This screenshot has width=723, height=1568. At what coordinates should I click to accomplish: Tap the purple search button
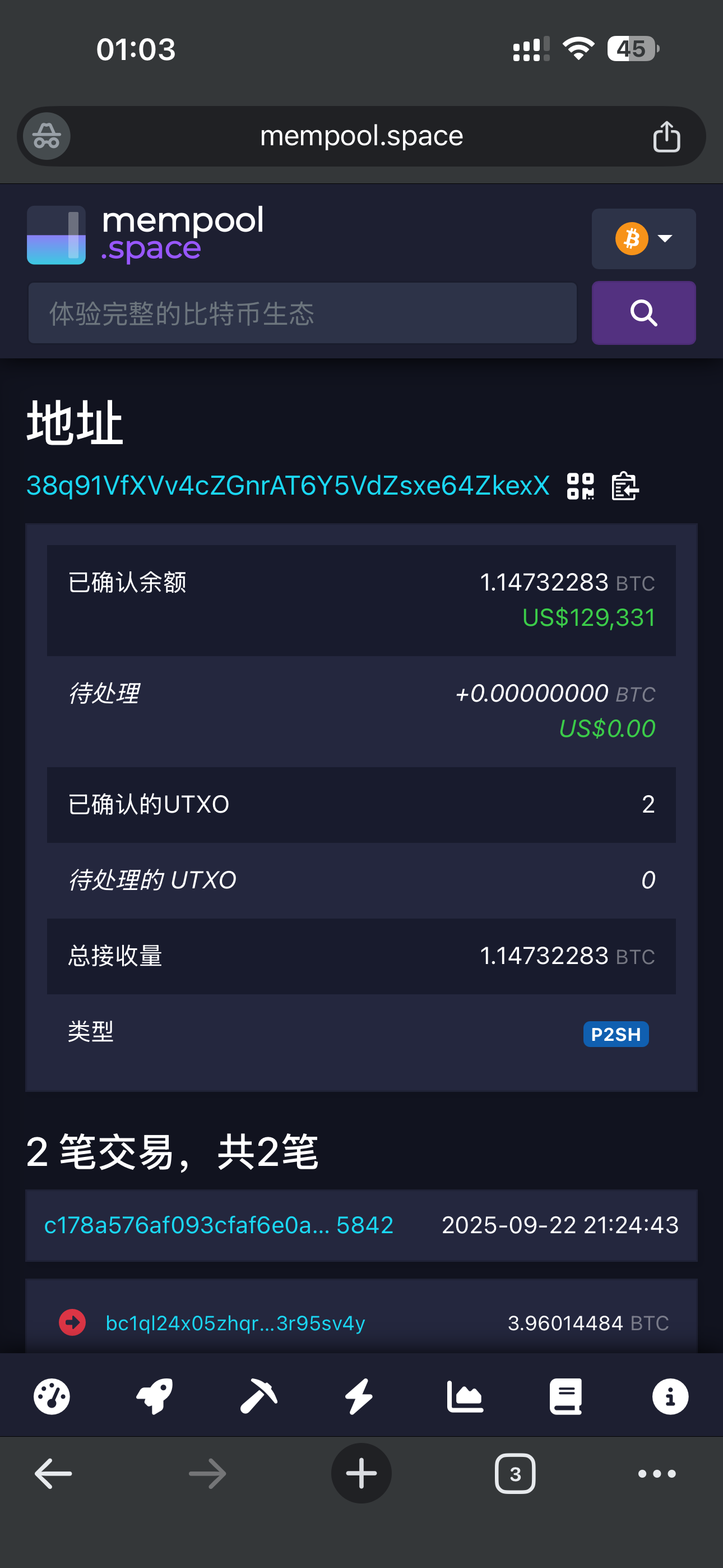[x=643, y=313]
